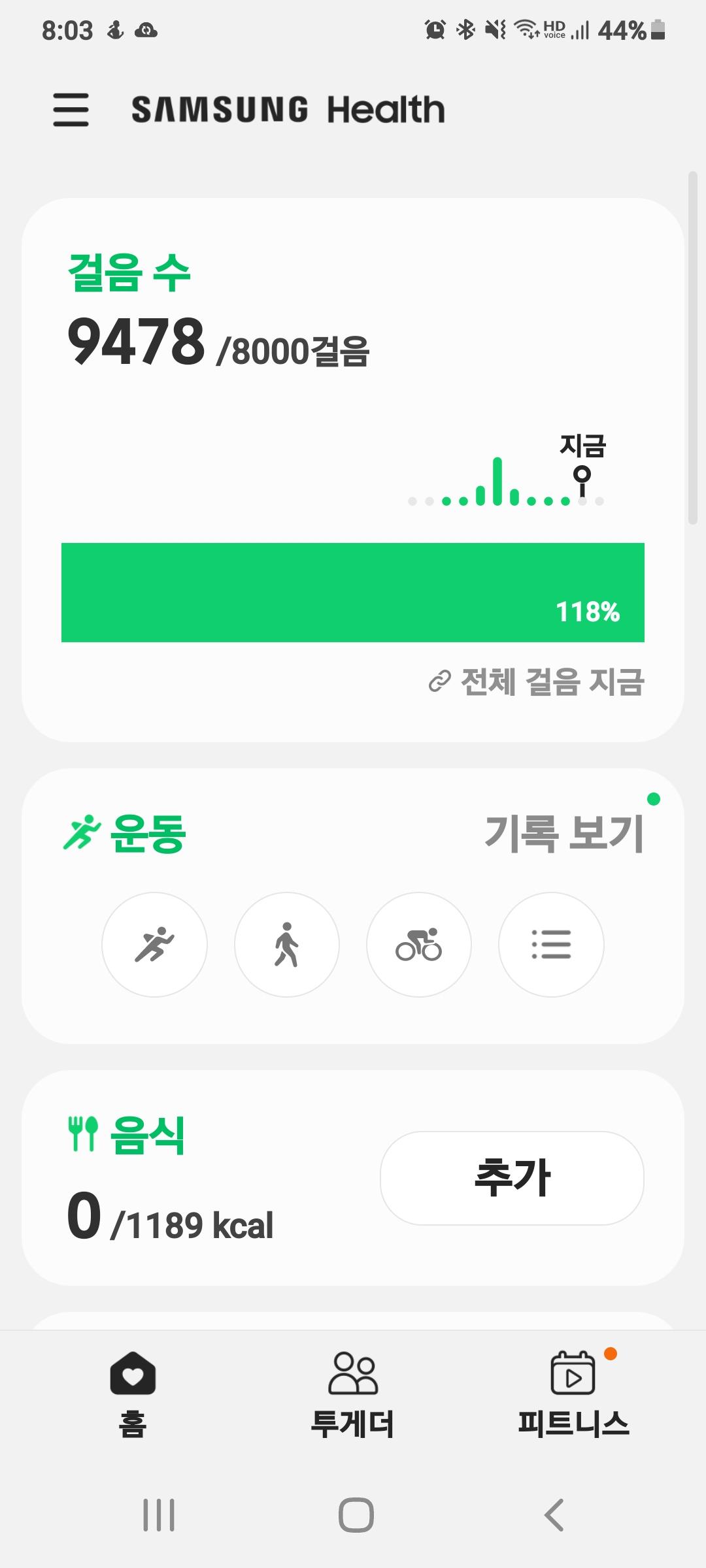Start a walking workout
Screen dimensions: 706x1568
coord(286,945)
